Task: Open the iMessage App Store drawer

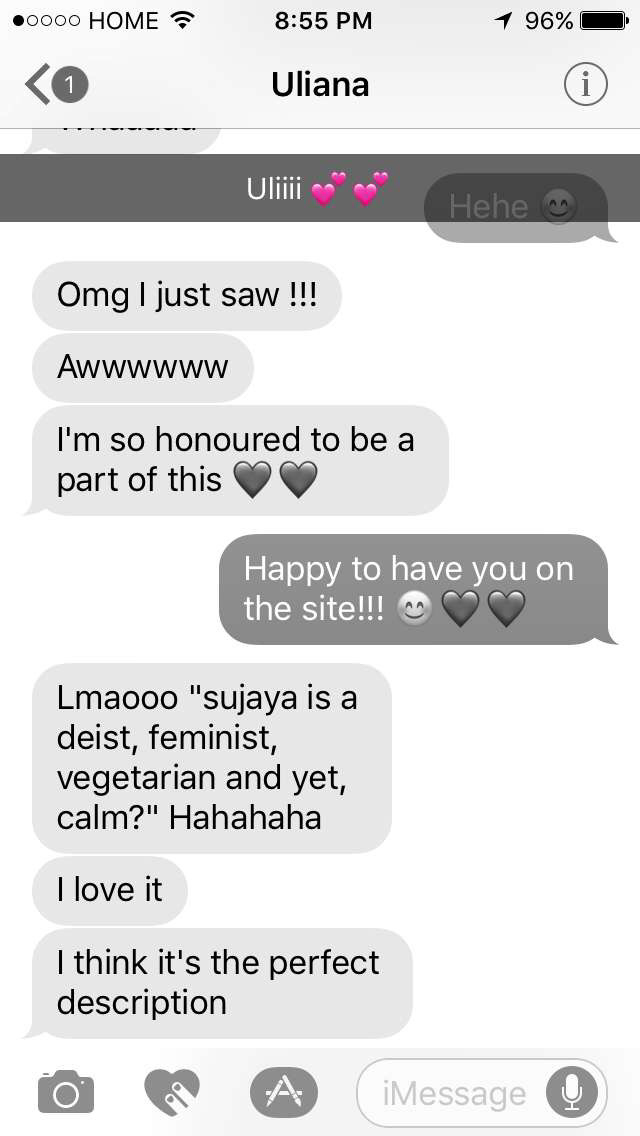Action: coord(283,1092)
